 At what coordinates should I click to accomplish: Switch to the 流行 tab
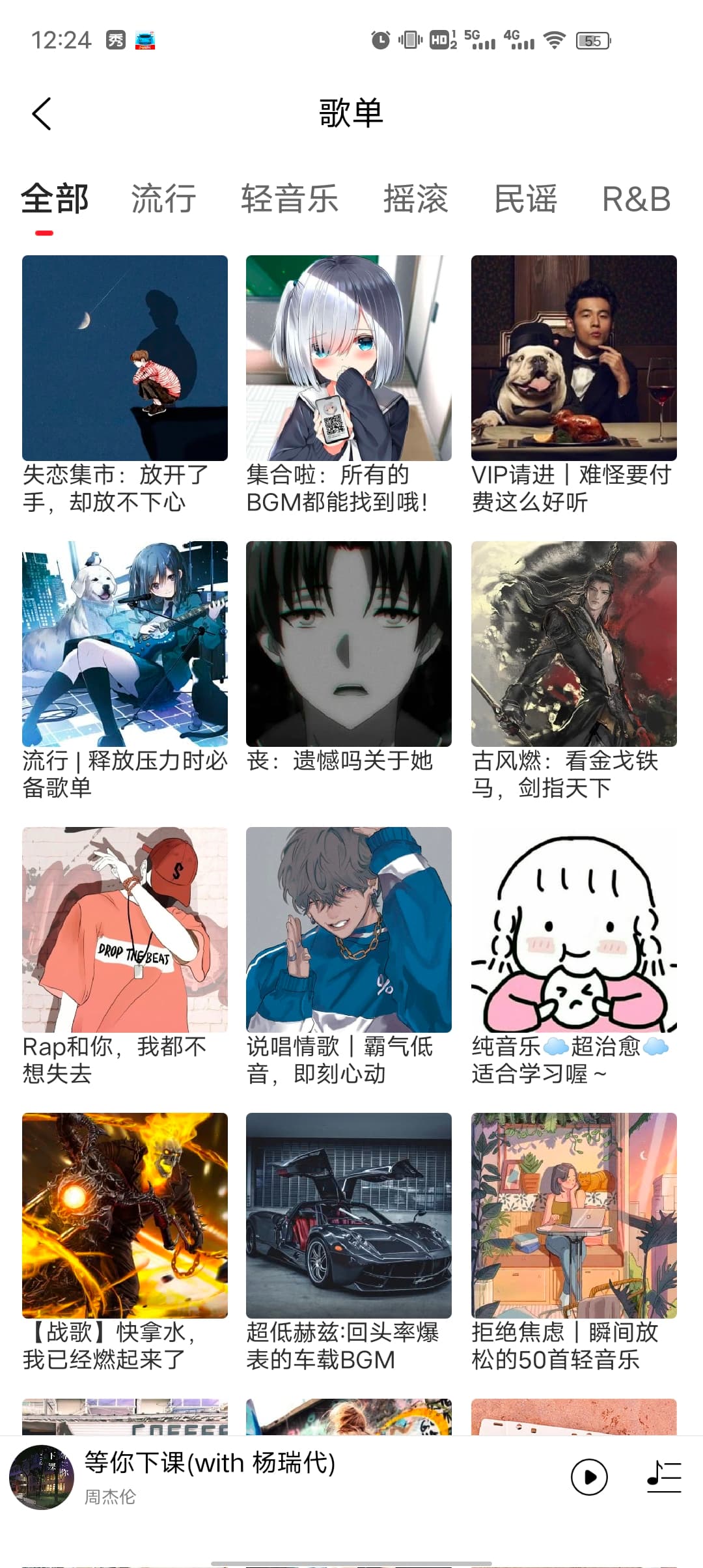point(163,199)
